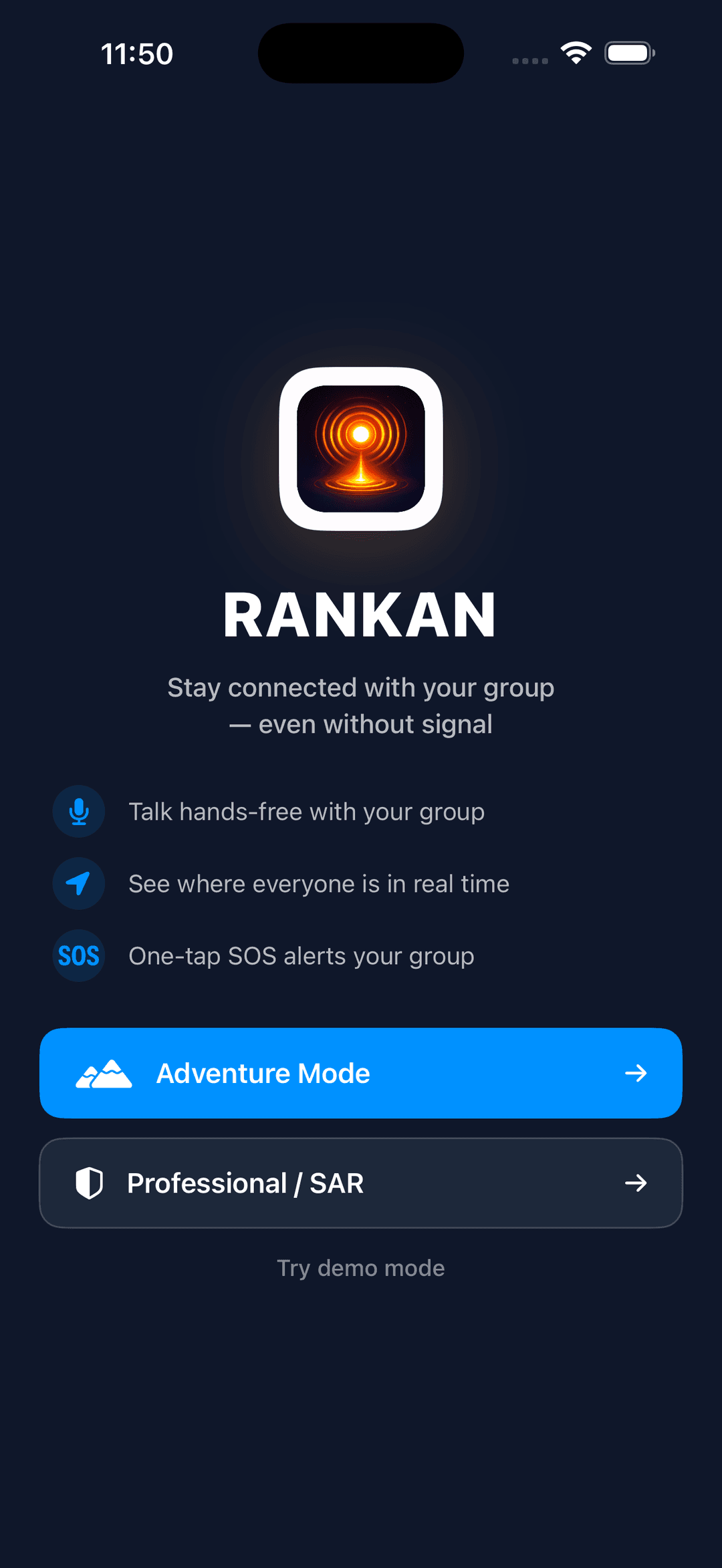The width and height of the screenshot is (722, 1568).
Task: Click the mountains icon on Adventure Mode
Action: 104,1073
